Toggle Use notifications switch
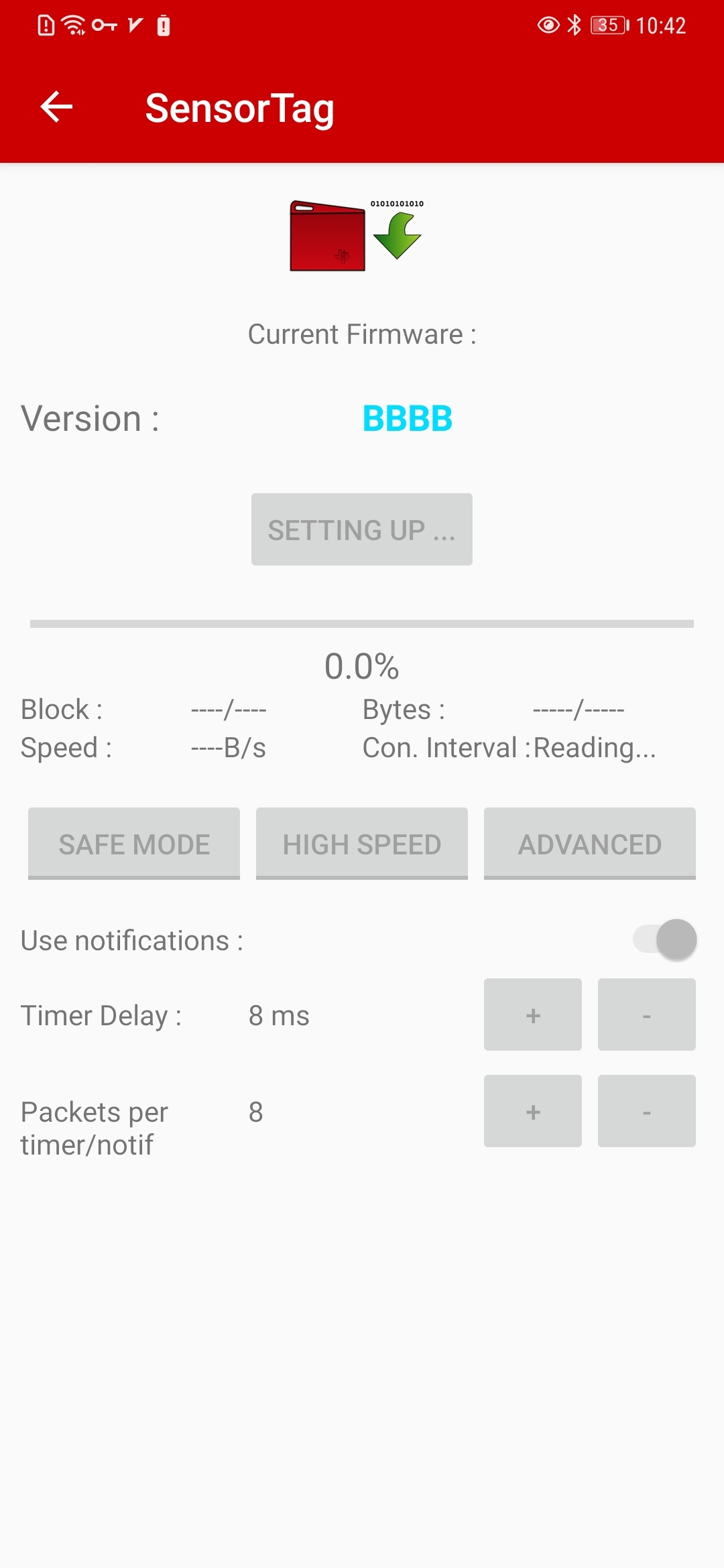Image resolution: width=724 pixels, height=1568 pixels. pos(665,939)
